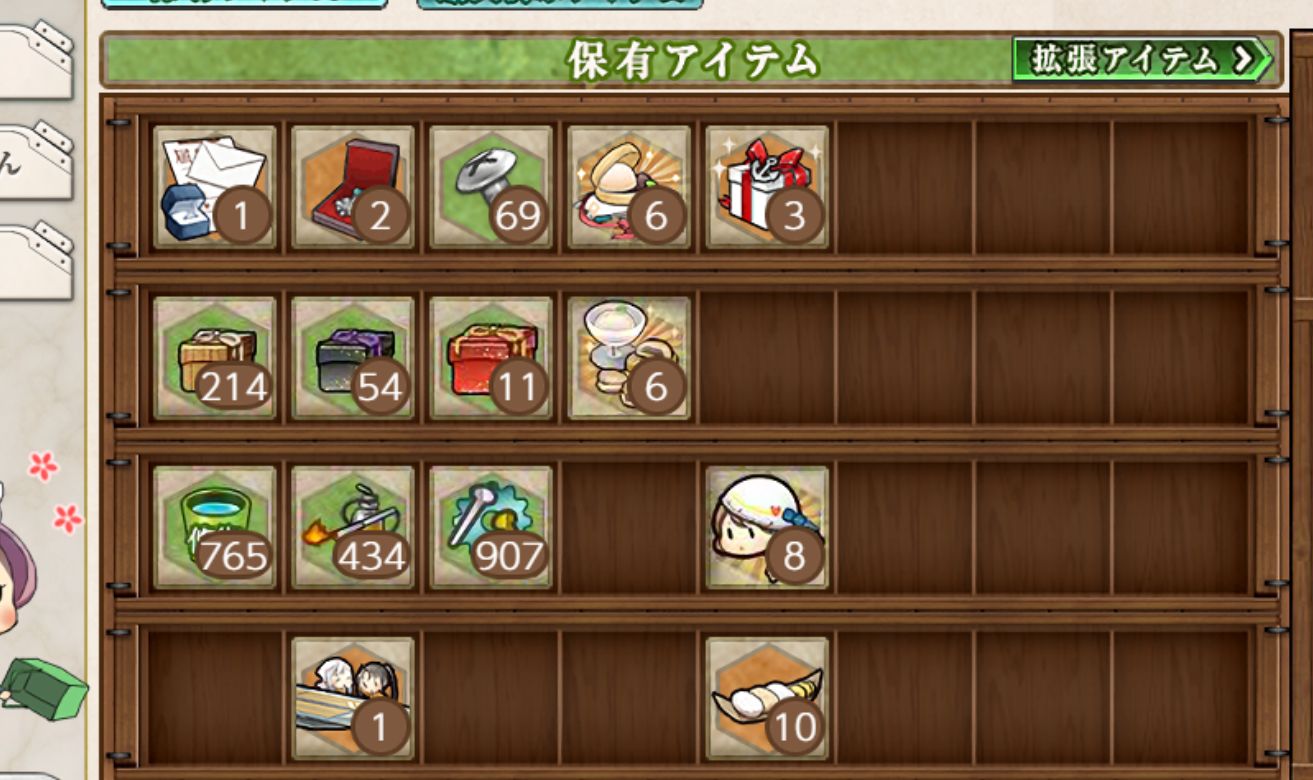Select the marriage ring and documents item
Viewport: 1313px width, 780px height.
tap(214, 187)
